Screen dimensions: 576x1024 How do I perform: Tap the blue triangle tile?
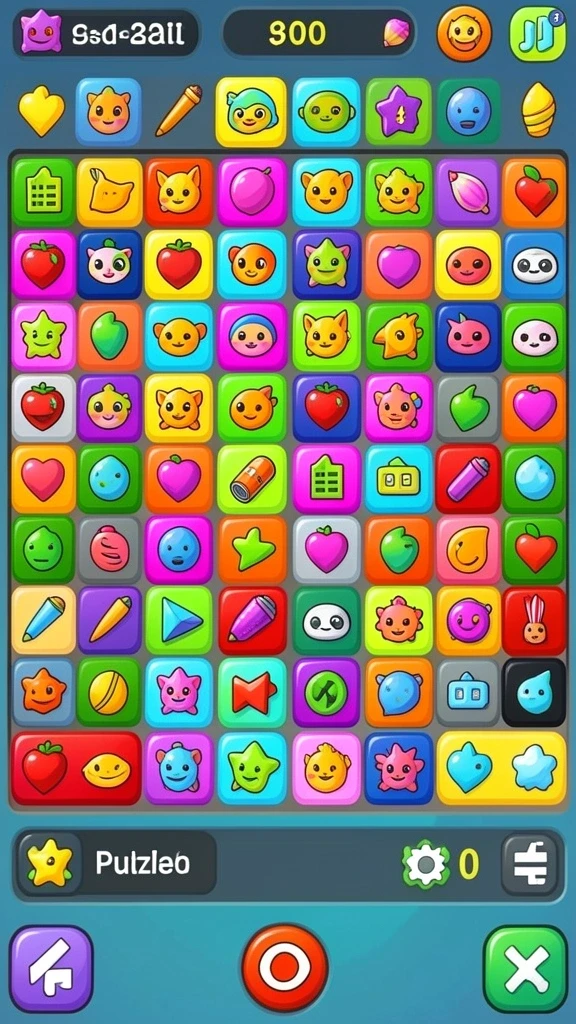click(x=179, y=620)
